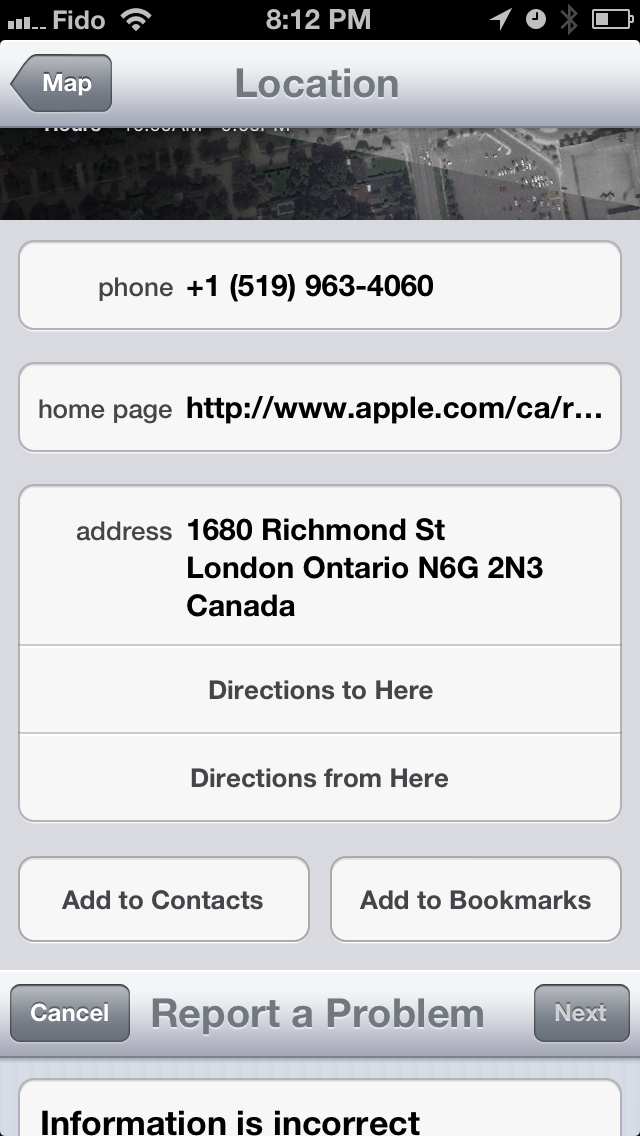Tap Next in Report a Problem
Viewport: 640px width, 1136px height.
[x=581, y=1013]
